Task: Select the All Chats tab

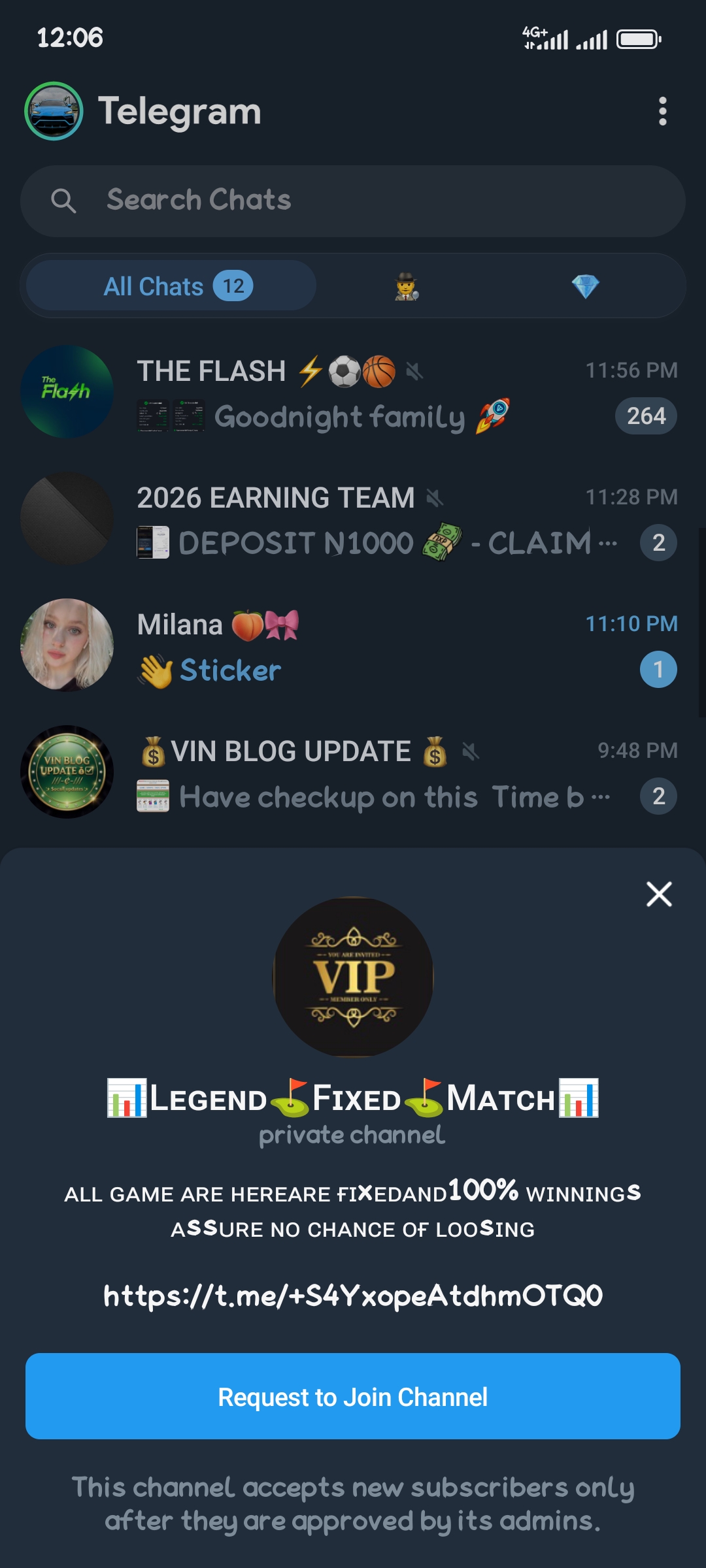Action: point(172,286)
